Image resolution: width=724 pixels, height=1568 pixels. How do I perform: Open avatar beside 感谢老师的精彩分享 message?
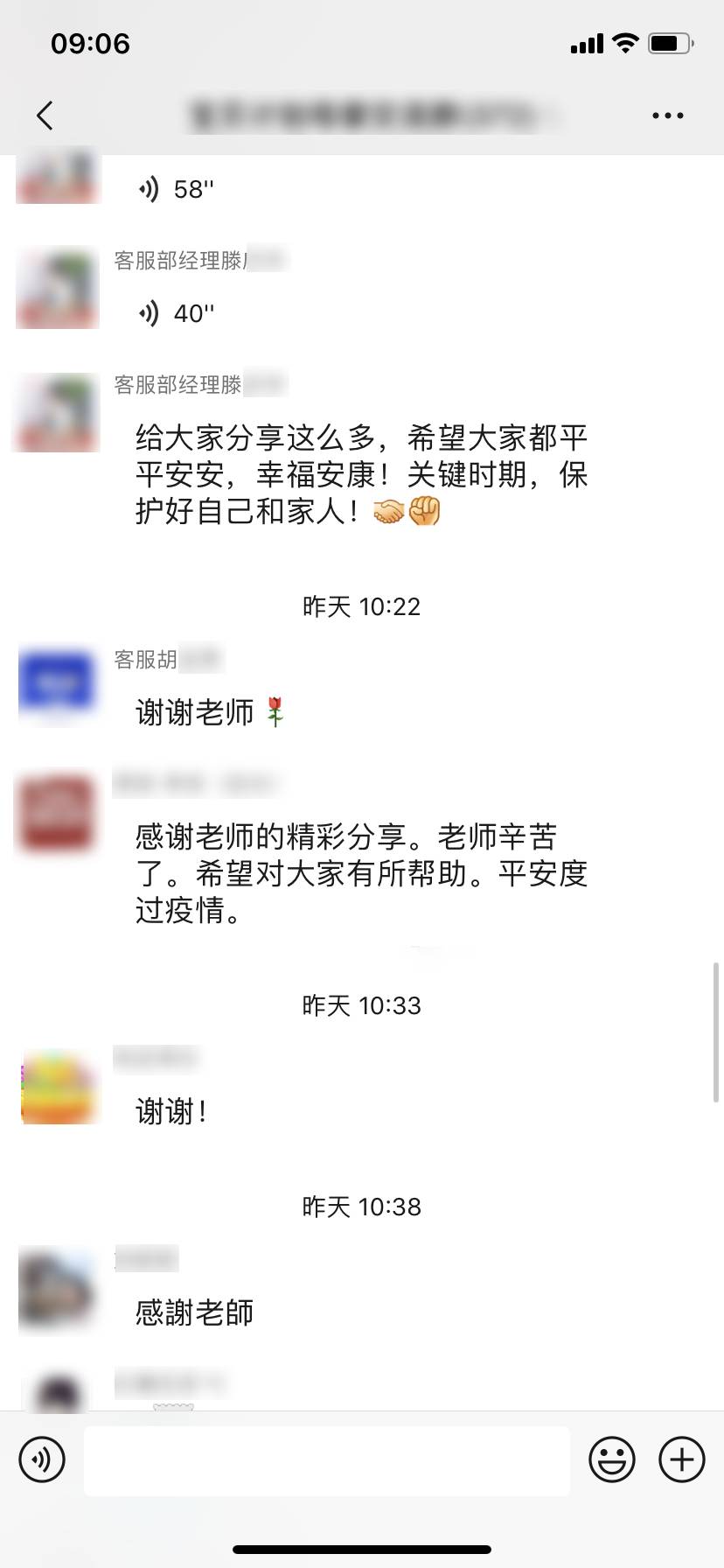click(x=58, y=814)
